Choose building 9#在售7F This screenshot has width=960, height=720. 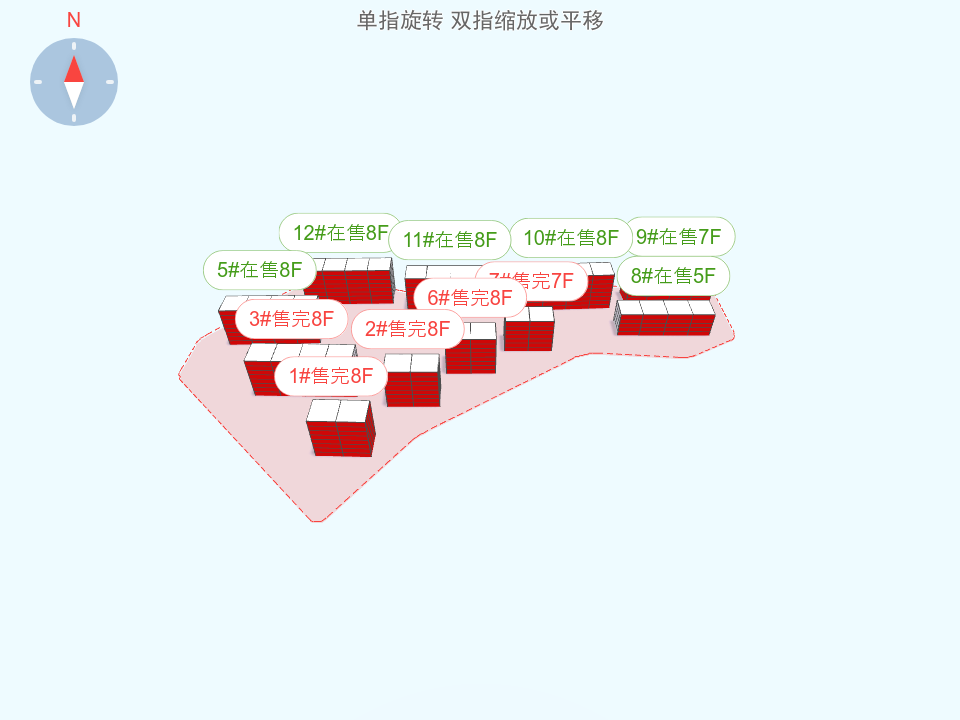[x=679, y=237]
